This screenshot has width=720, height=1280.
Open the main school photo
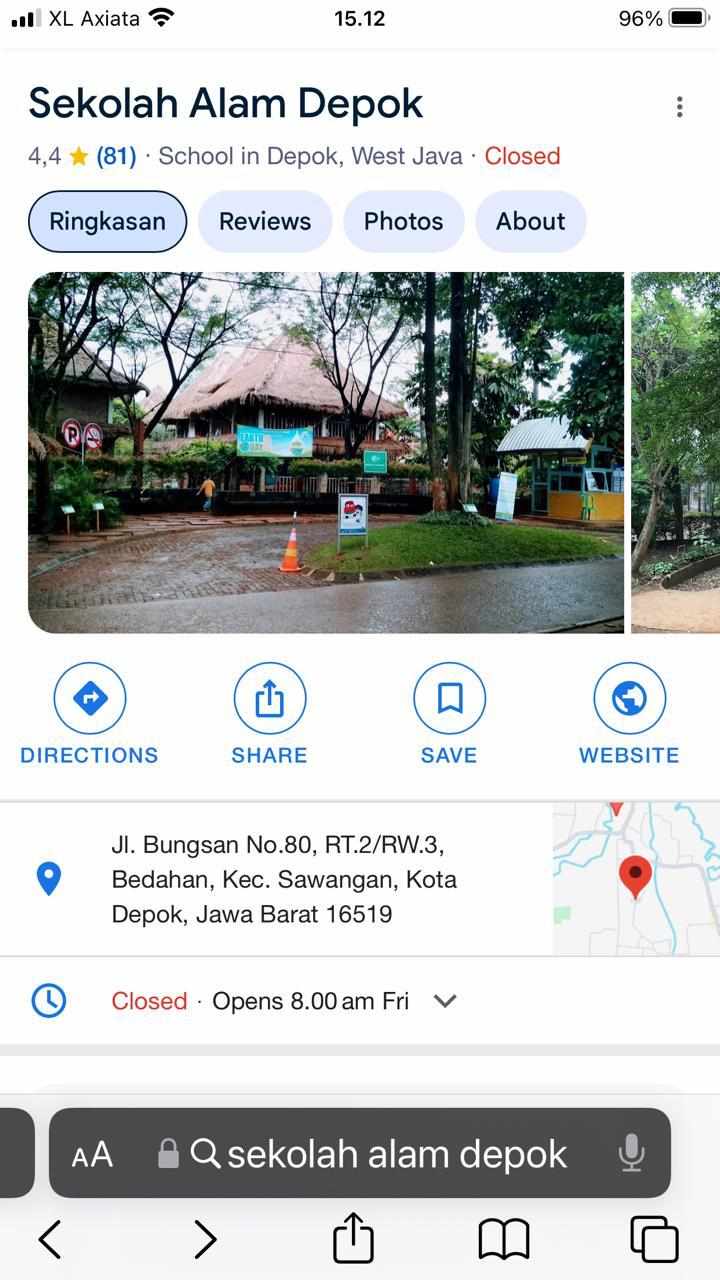point(326,452)
